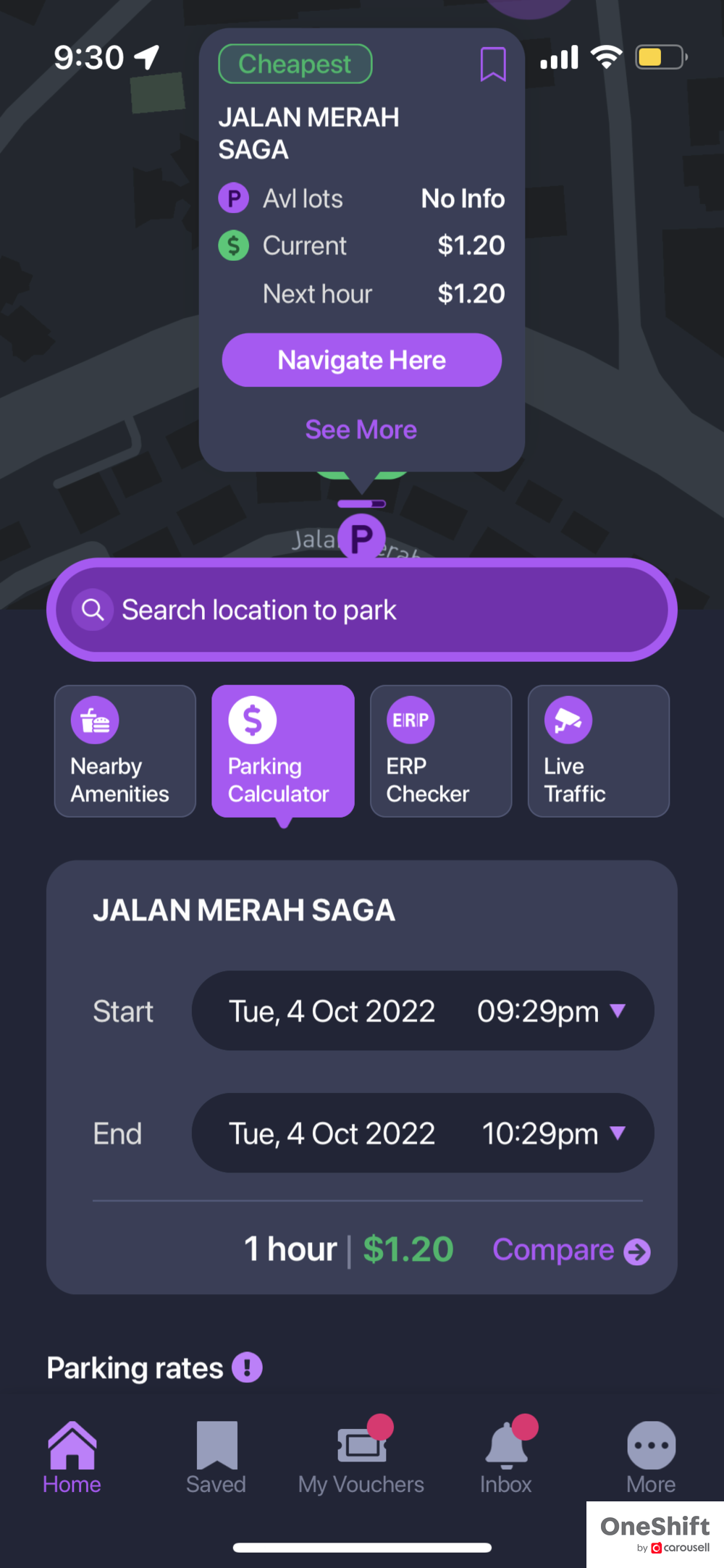Compare parking prices

point(571,1251)
